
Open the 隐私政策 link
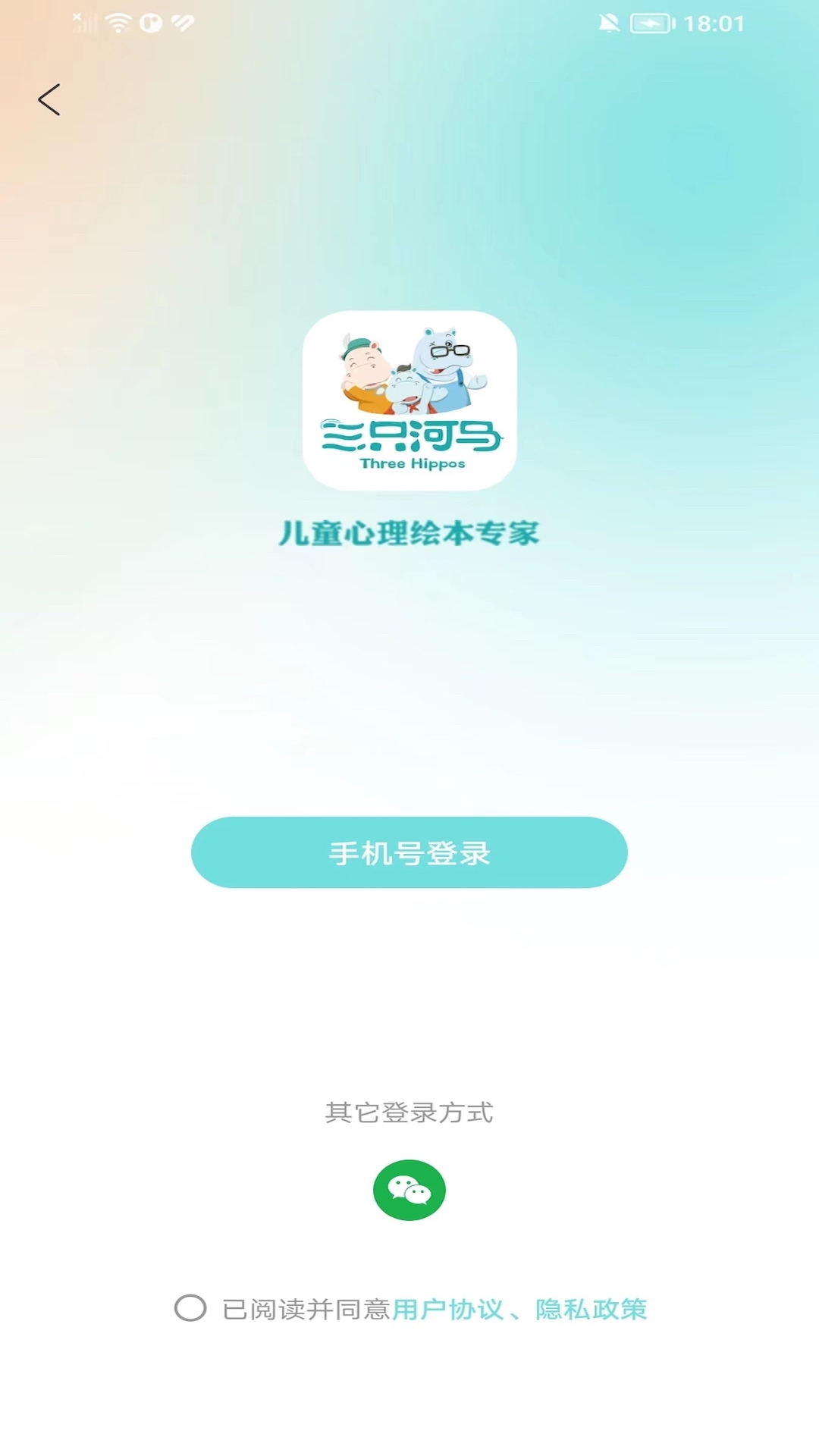(591, 1309)
